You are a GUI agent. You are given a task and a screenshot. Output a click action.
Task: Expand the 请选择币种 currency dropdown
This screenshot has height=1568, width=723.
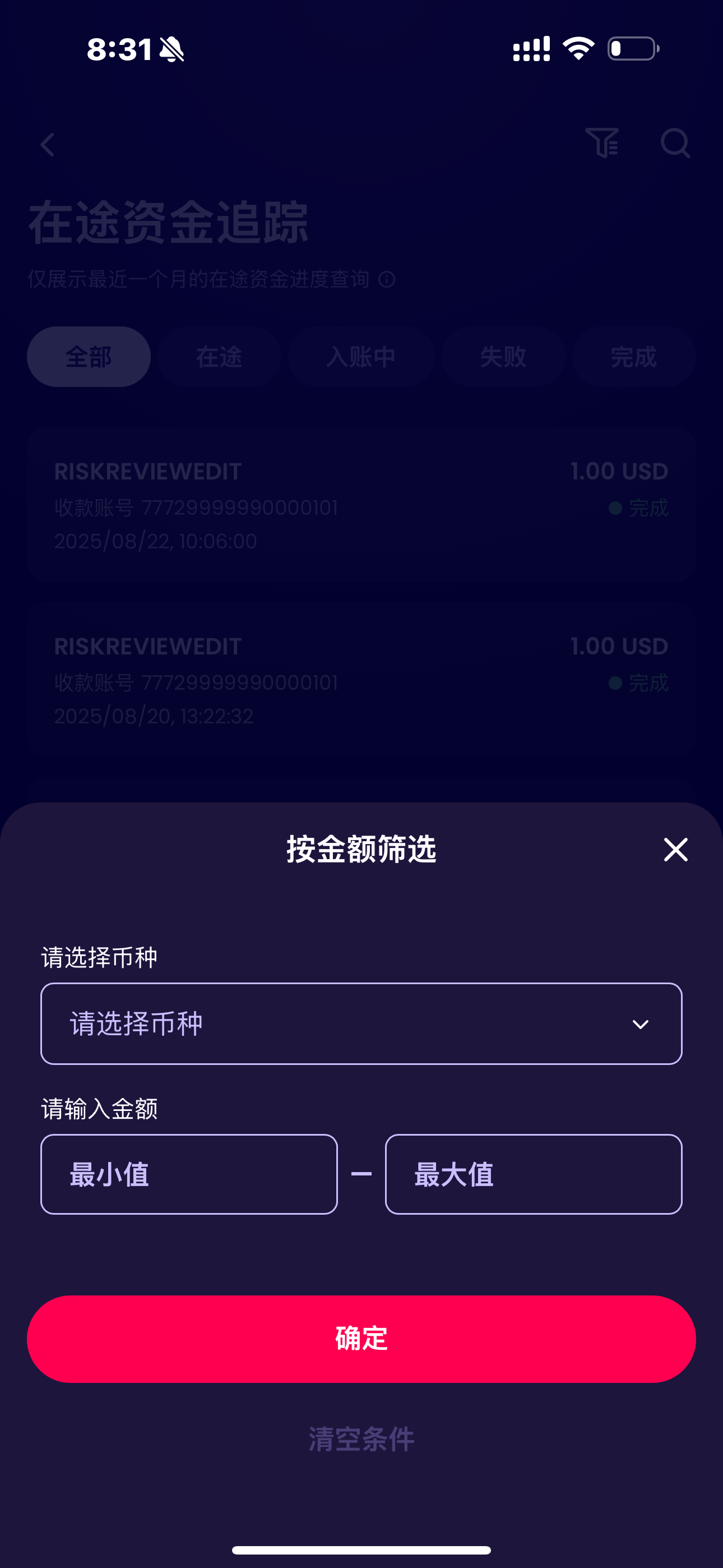point(361,1023)
